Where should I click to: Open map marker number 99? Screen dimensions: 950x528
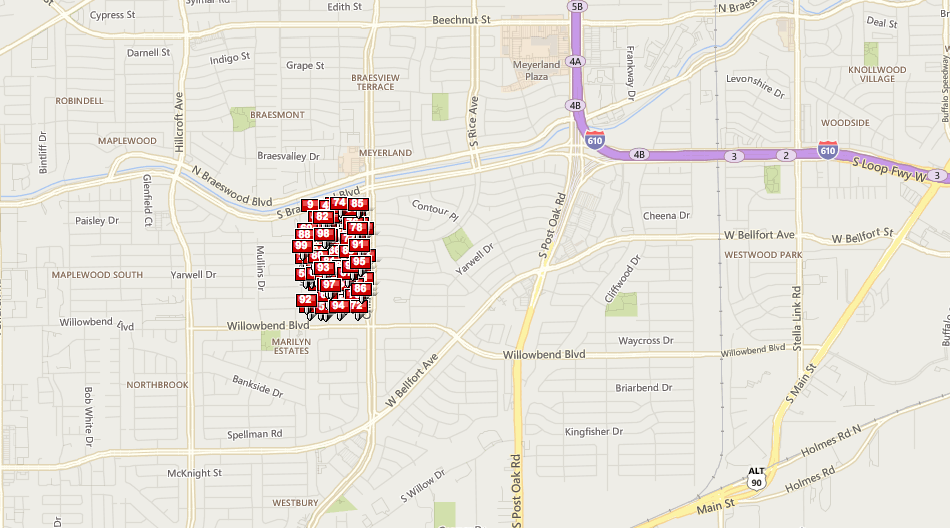302,245
